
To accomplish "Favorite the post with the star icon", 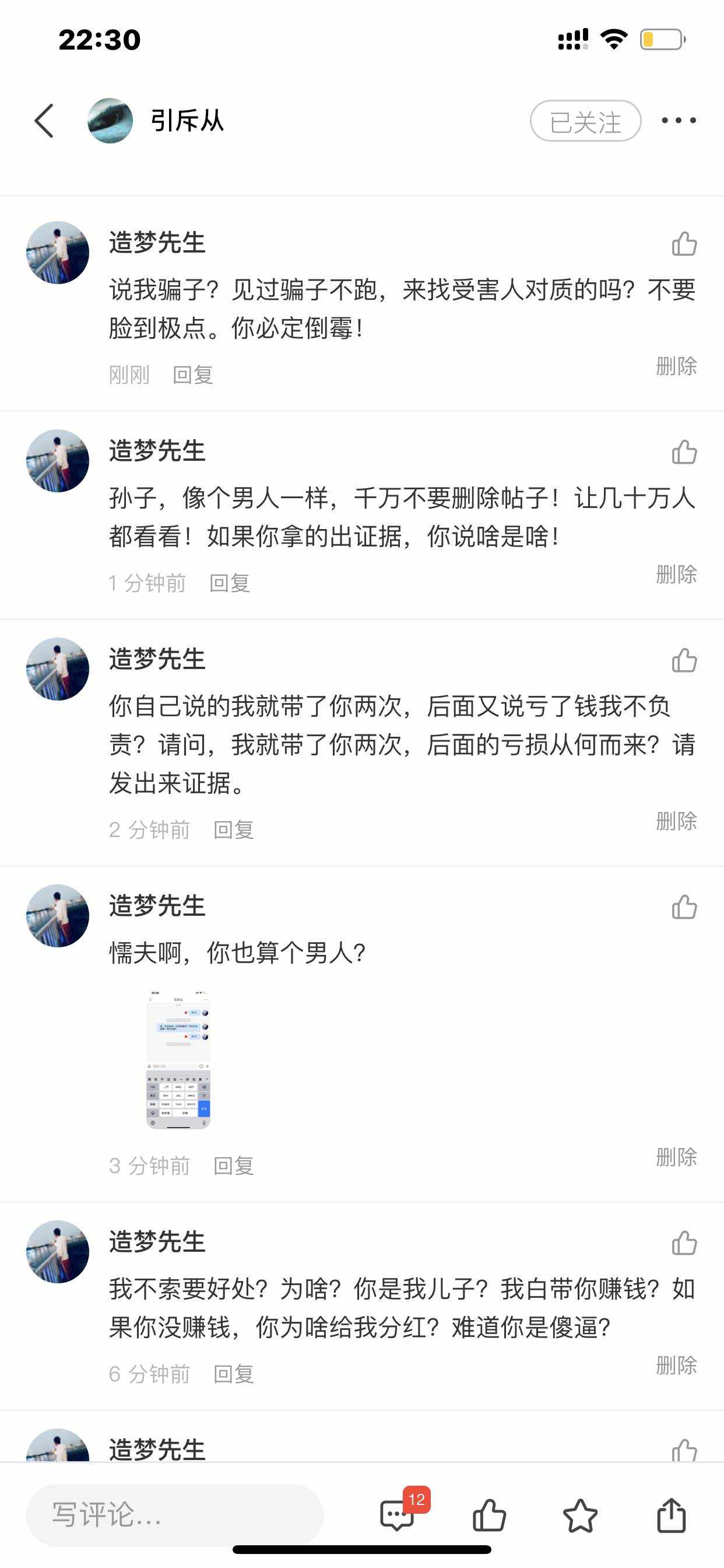I will pos(581,1514).
